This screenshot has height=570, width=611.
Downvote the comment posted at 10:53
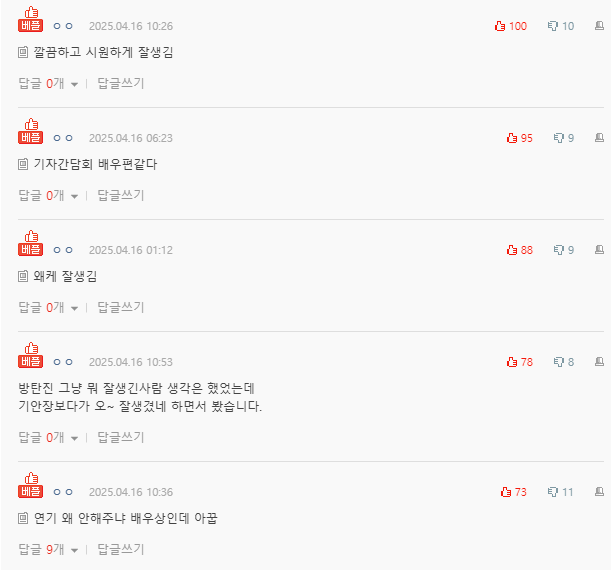click(x=558, y=362)
